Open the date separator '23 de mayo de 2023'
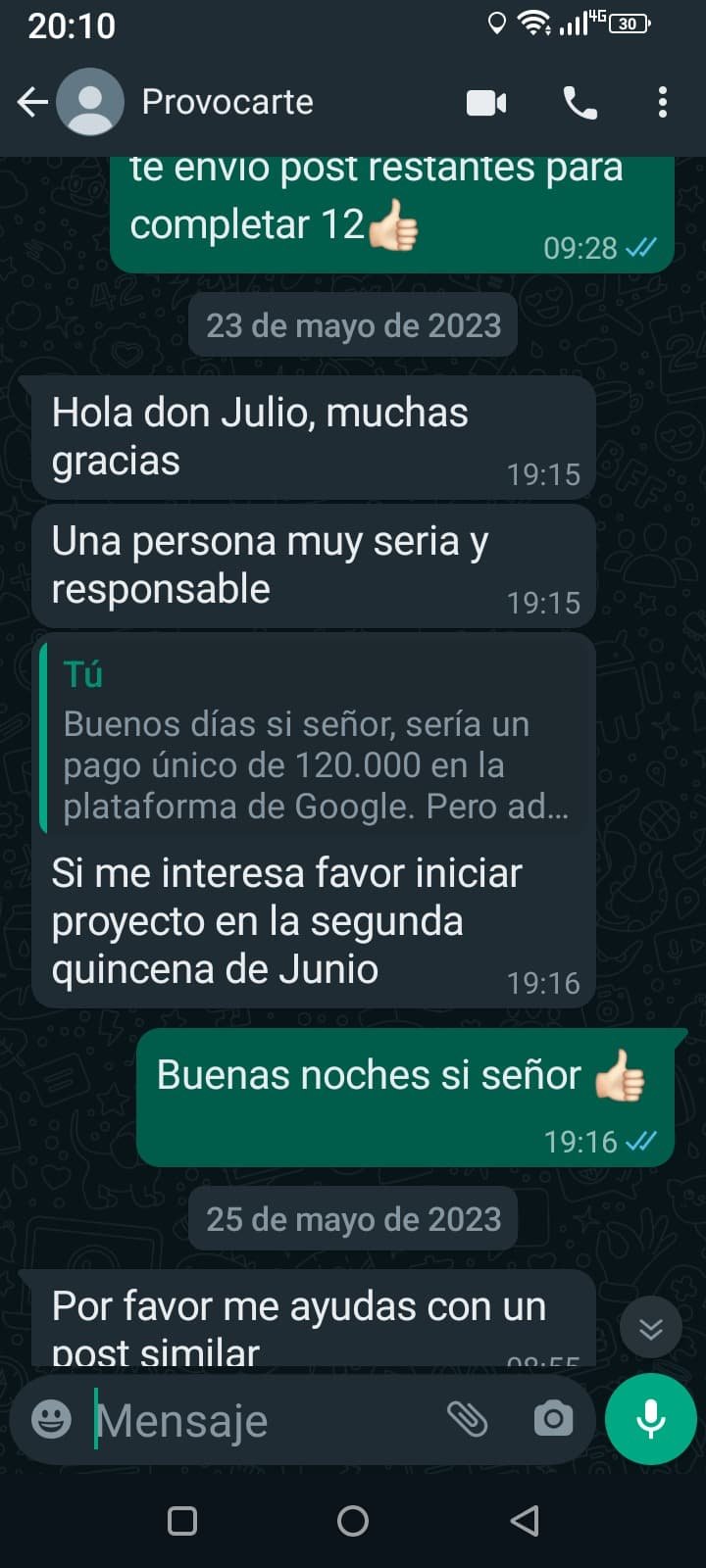706x1568 pixels. (352, 324)
